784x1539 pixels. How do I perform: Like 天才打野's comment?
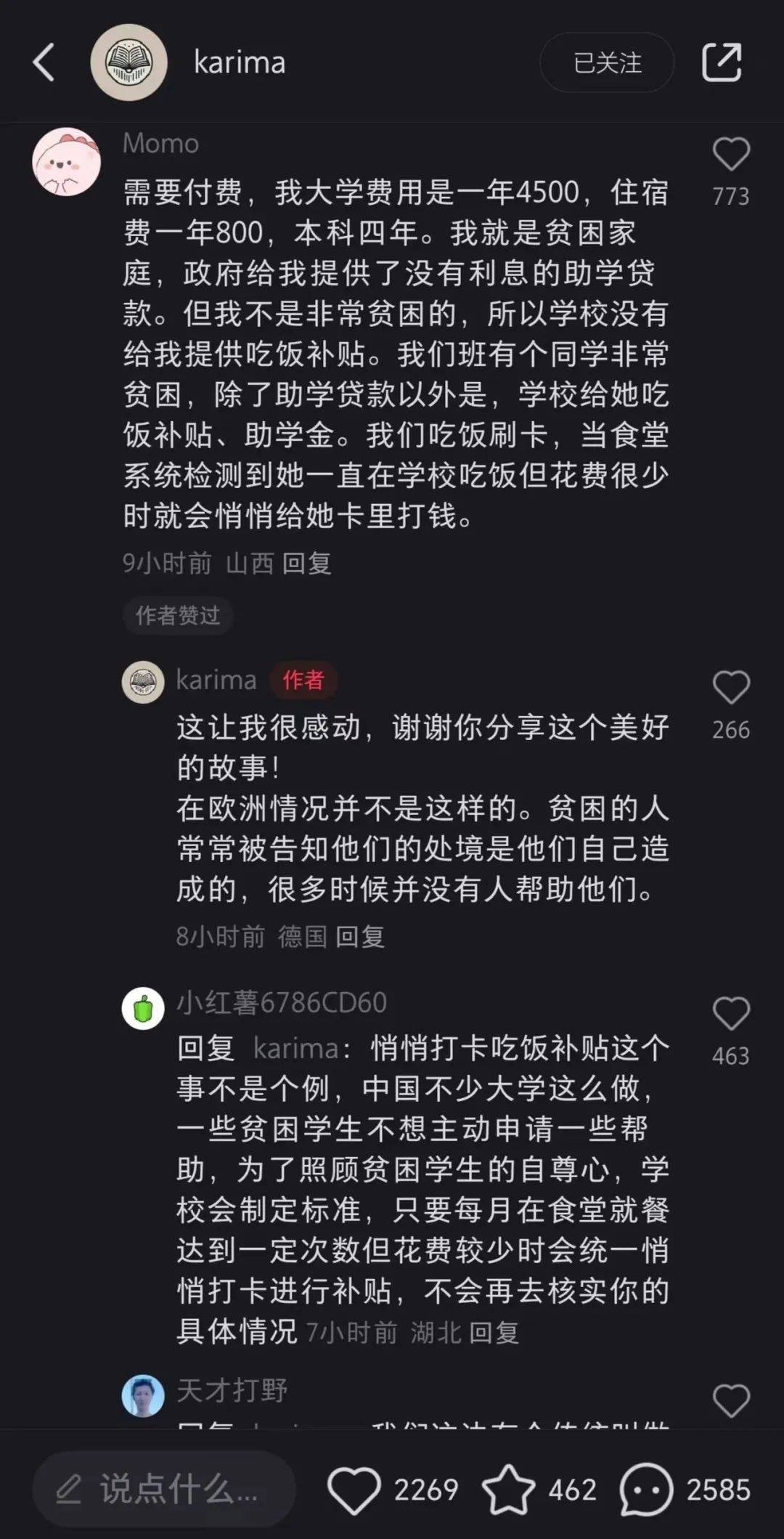pyautogui.click(x=730, y=1400)
